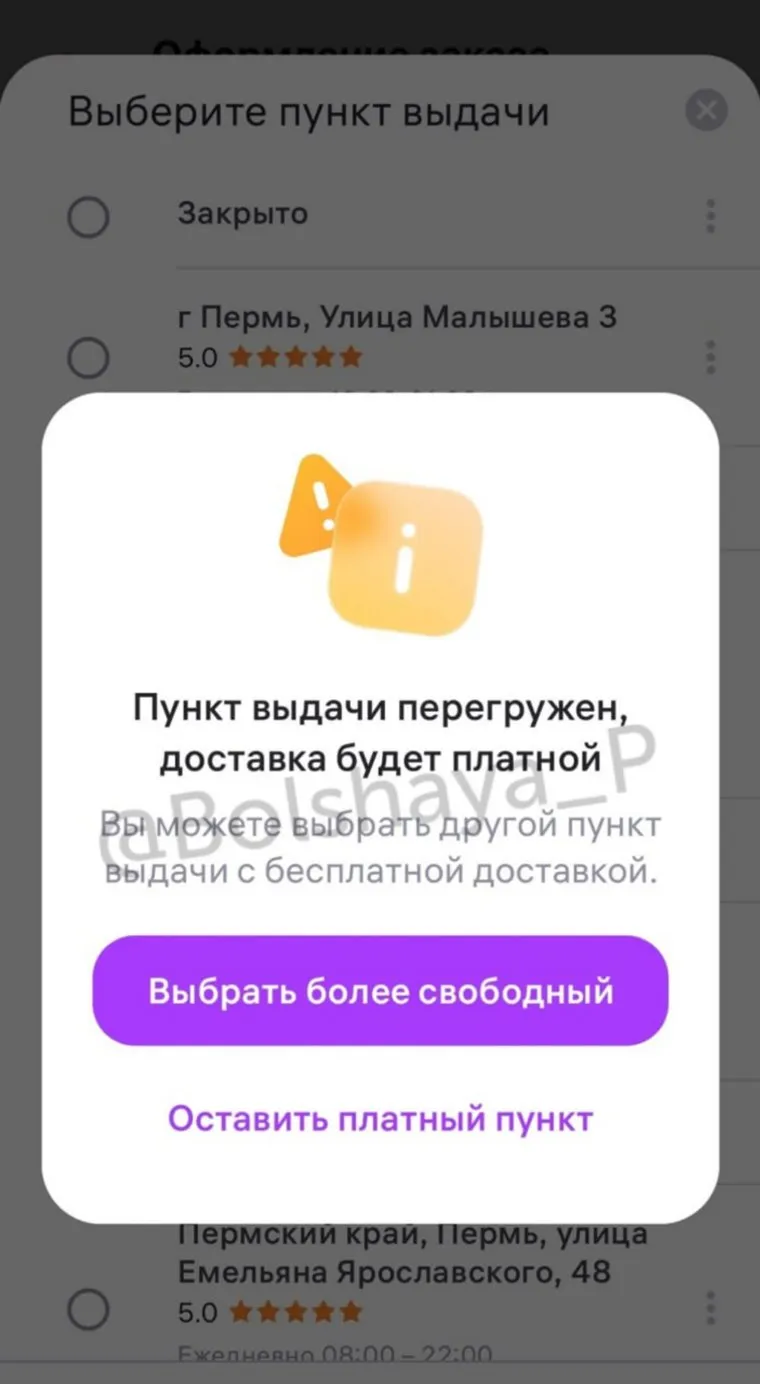Choose a less busy pickup point

(x=380, y=991)
